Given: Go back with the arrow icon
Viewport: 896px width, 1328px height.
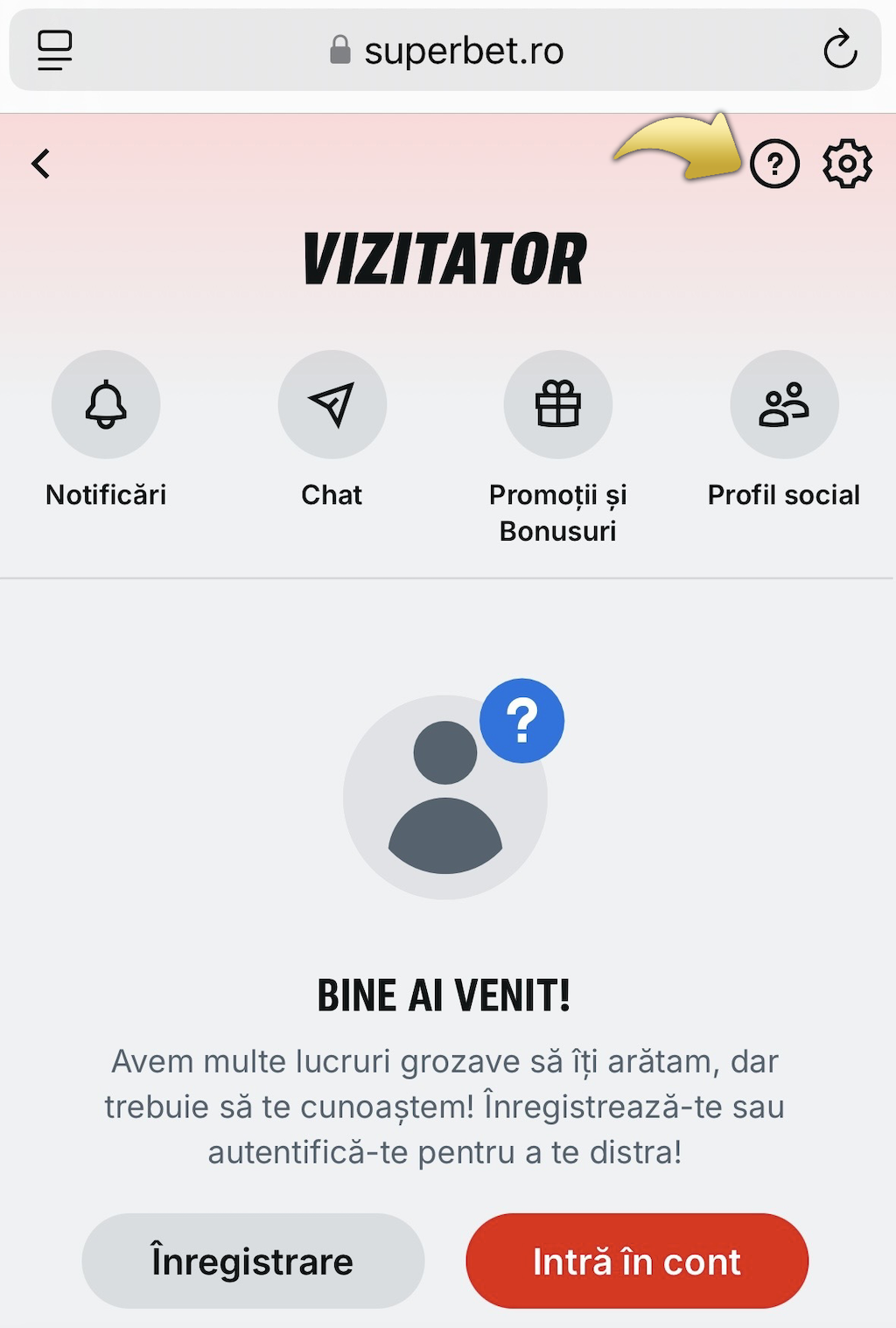Looking at the screenshot, I should click(41, 164).
